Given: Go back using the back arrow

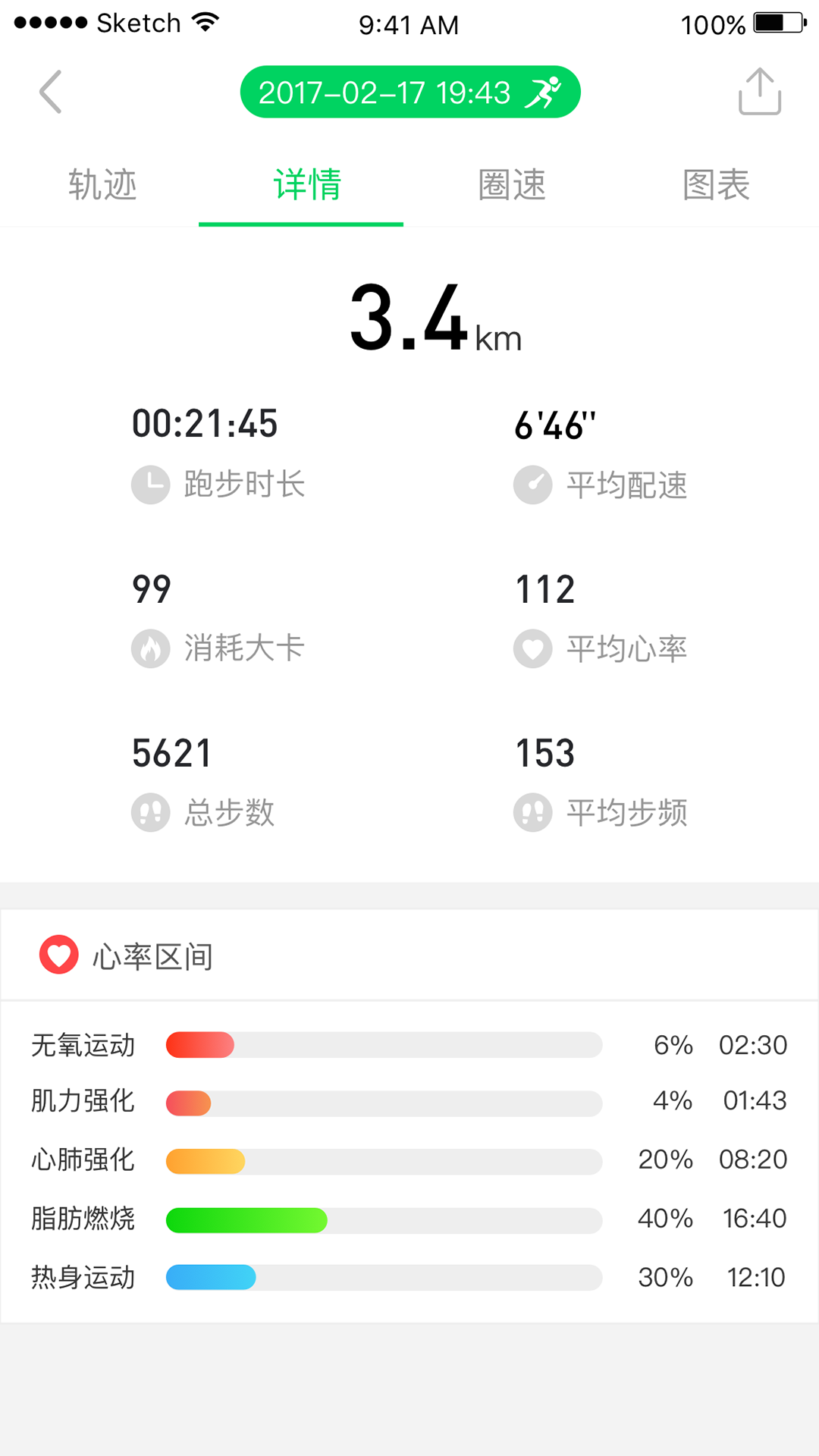Looking at the screenshot, I should click(51, 93).
